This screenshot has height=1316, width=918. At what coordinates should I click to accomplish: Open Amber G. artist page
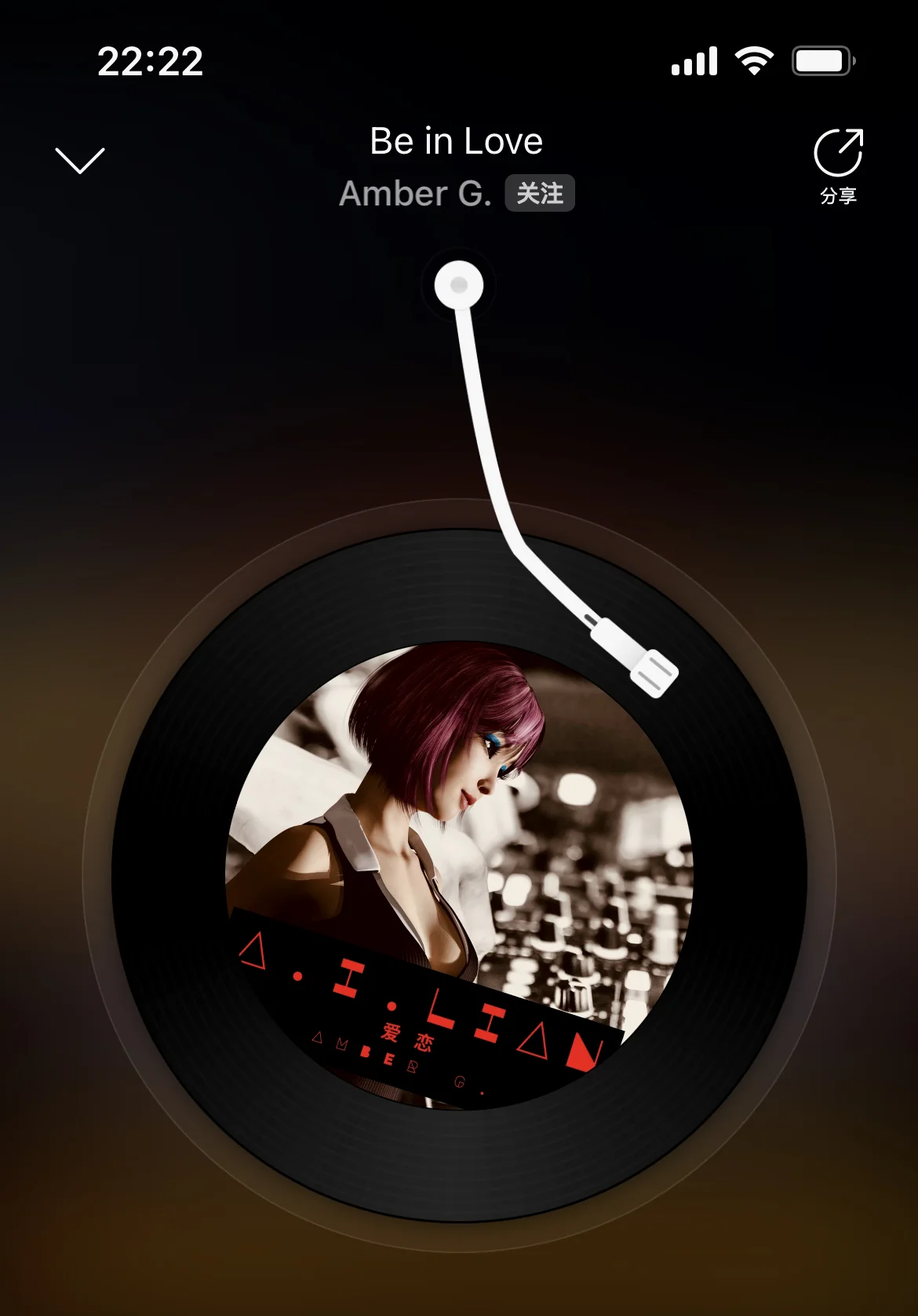[x=414, y=193]
